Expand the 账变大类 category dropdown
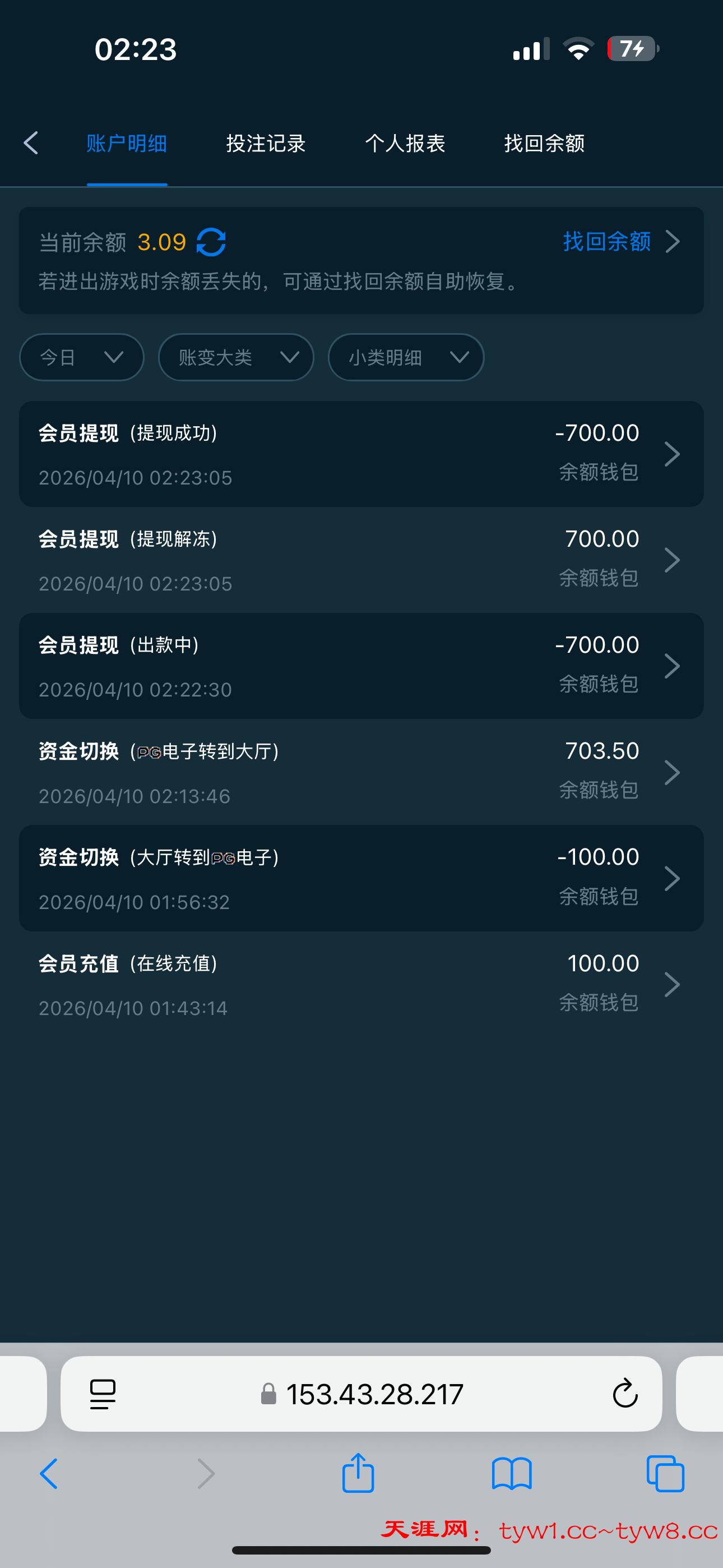Screen dimensions: 723x1568 (235, 357)
